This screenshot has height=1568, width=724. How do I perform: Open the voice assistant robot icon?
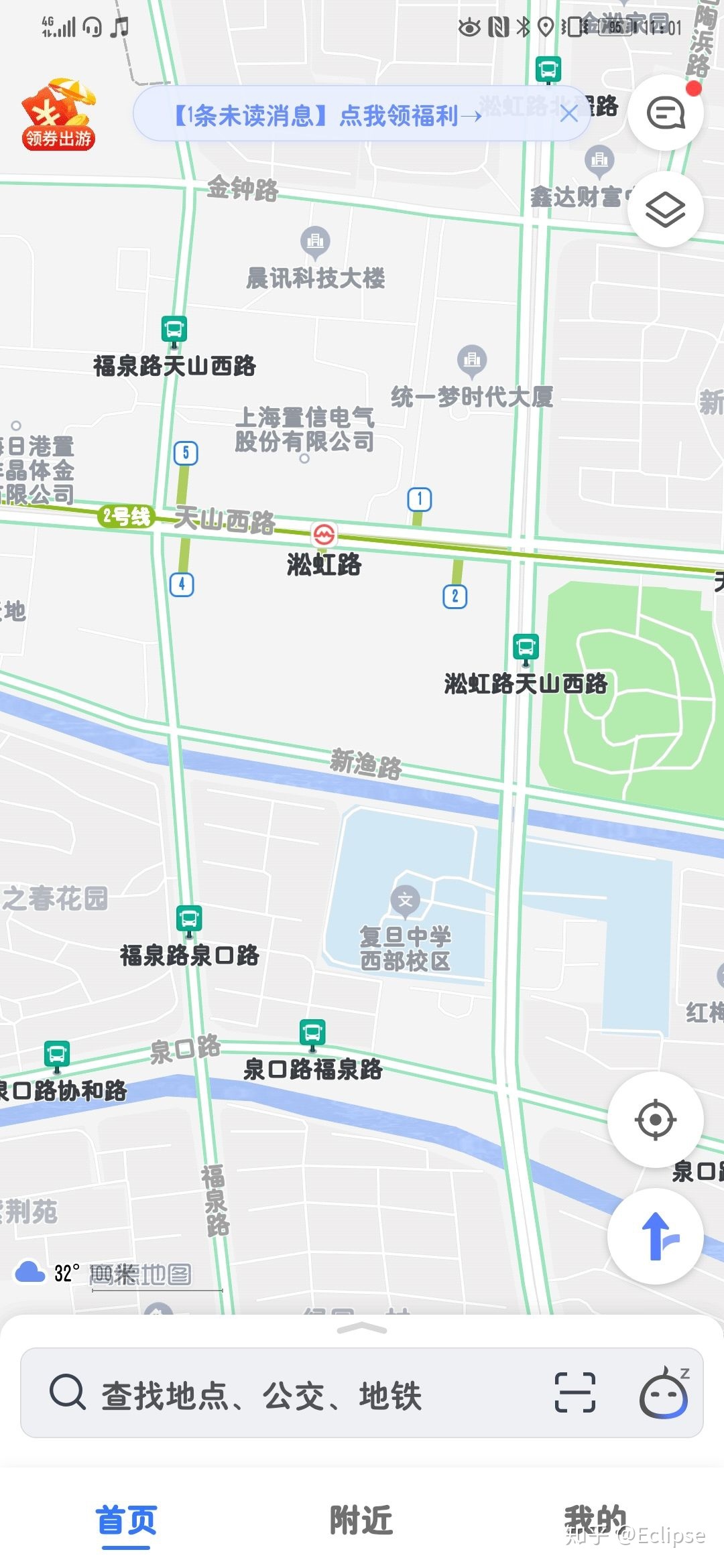click(664, 1393)
